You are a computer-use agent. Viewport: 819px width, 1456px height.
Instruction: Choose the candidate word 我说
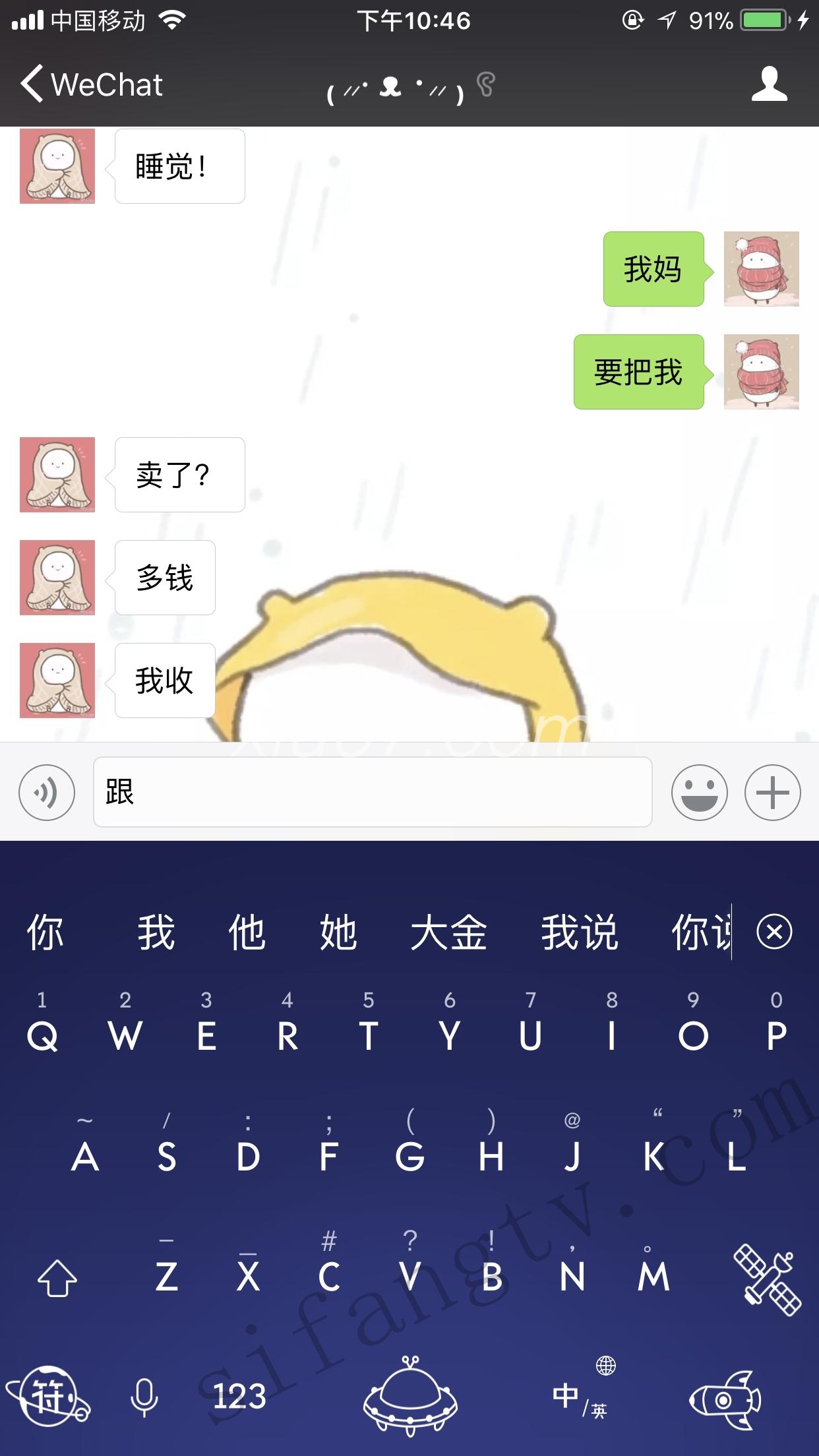pos(579,932)
